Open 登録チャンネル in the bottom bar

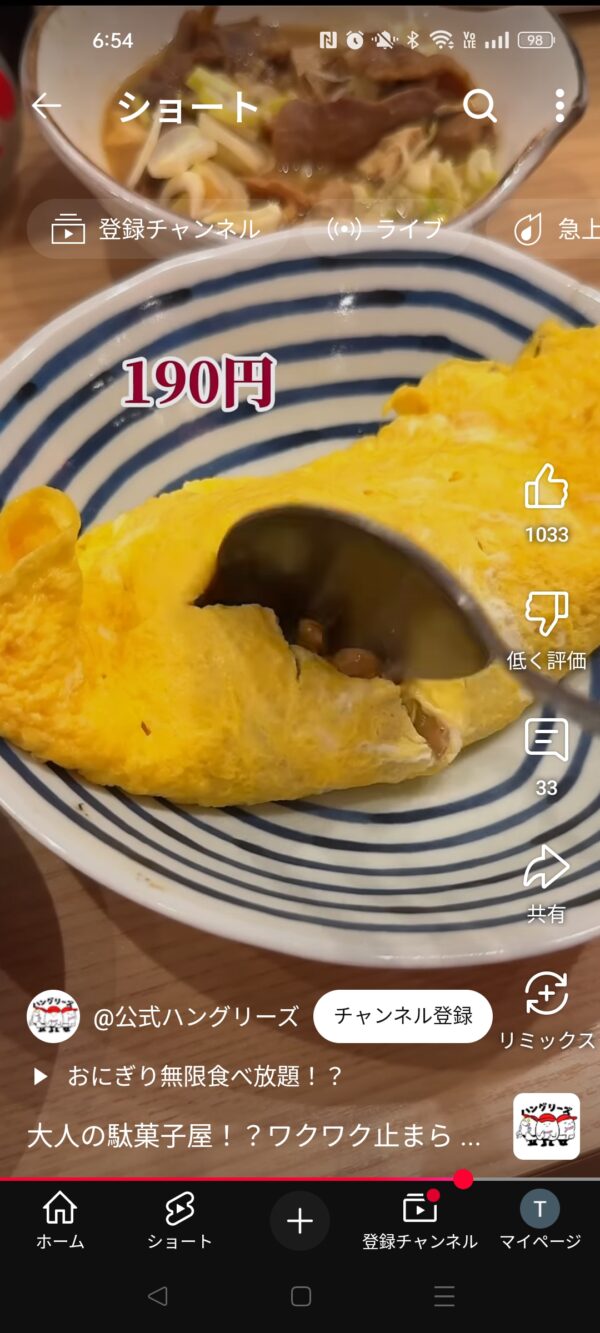[x=420, y=1221]
